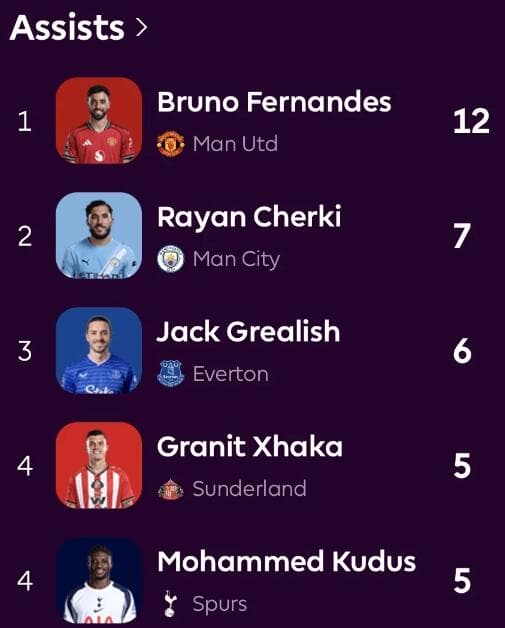Tap the Mohammed Kudus row
The height and width of the screenshot is (628, 505).
pos(252,580)
